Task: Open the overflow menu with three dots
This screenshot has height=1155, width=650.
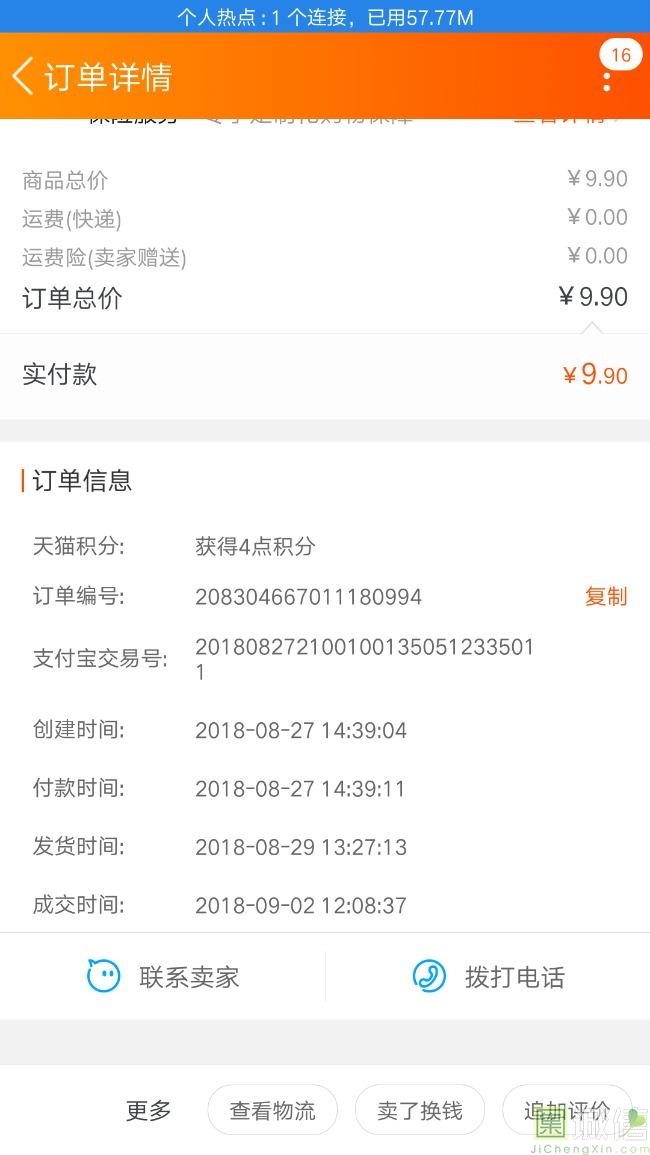Action: tap(607, 78)
